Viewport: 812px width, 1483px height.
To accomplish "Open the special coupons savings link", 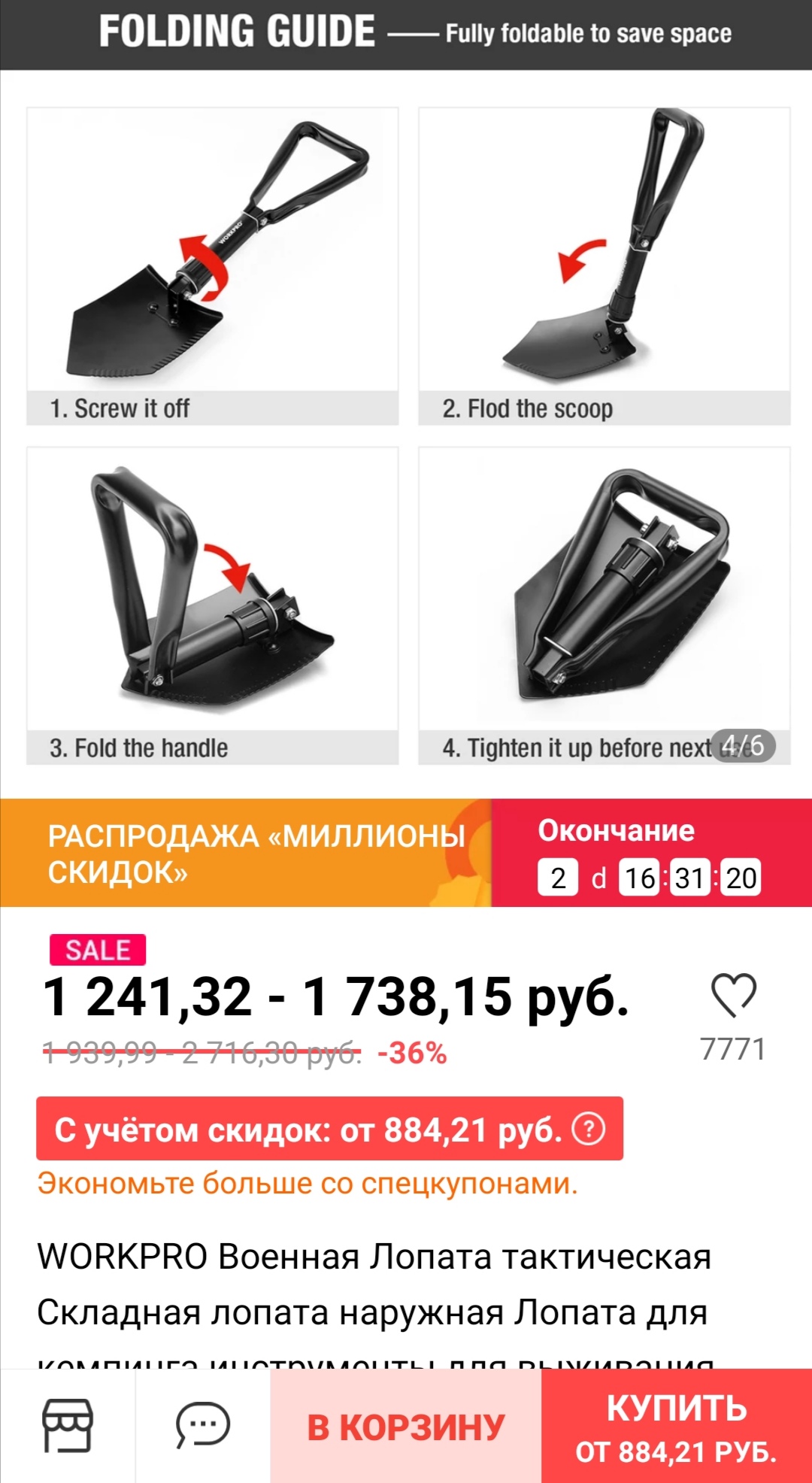I will [x=308, y=1184].
